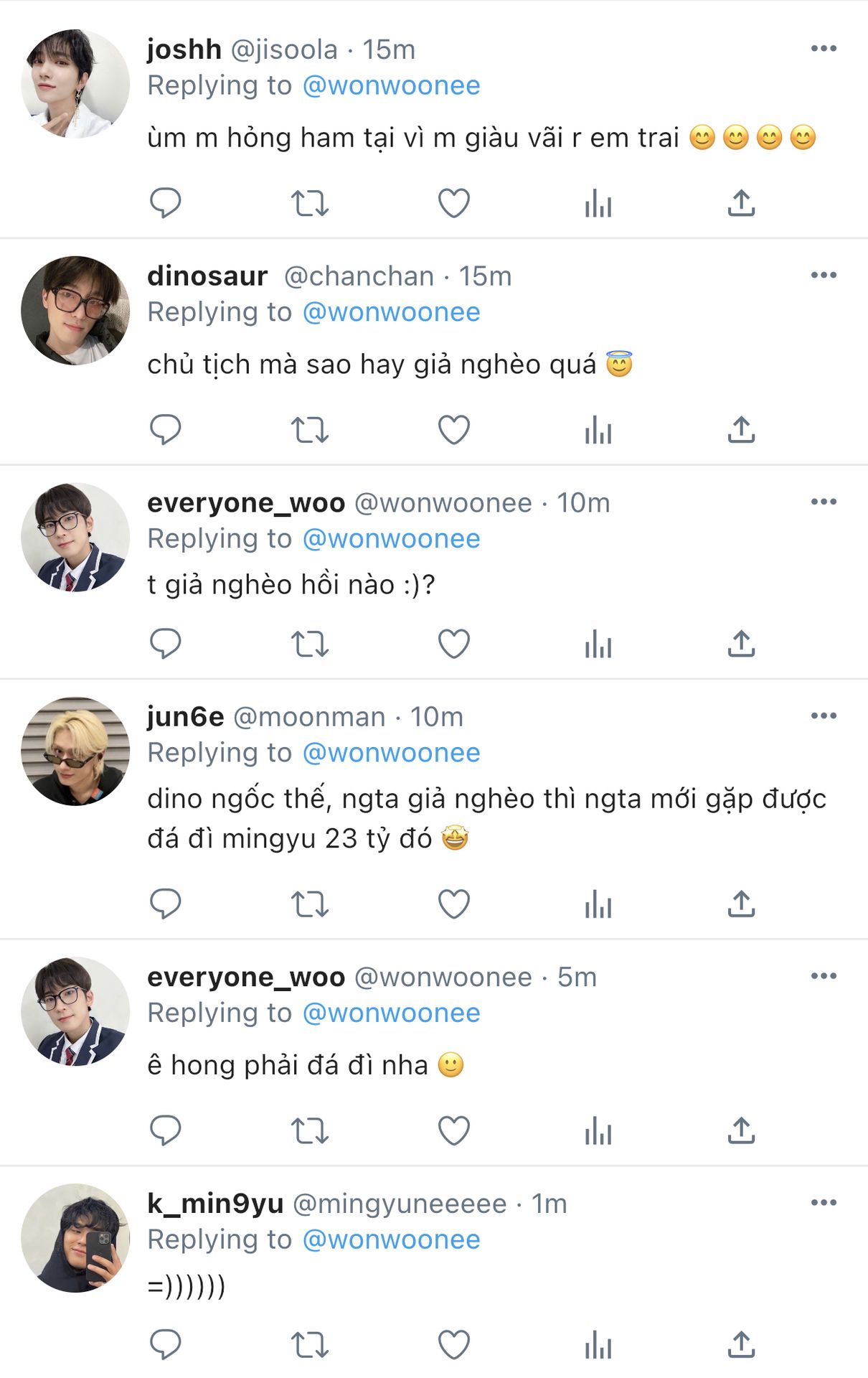Image resolution: width=868 pixels, height=1378 pixels.
Task: Reply to jun6e's tweet
Action: [165, 904]
